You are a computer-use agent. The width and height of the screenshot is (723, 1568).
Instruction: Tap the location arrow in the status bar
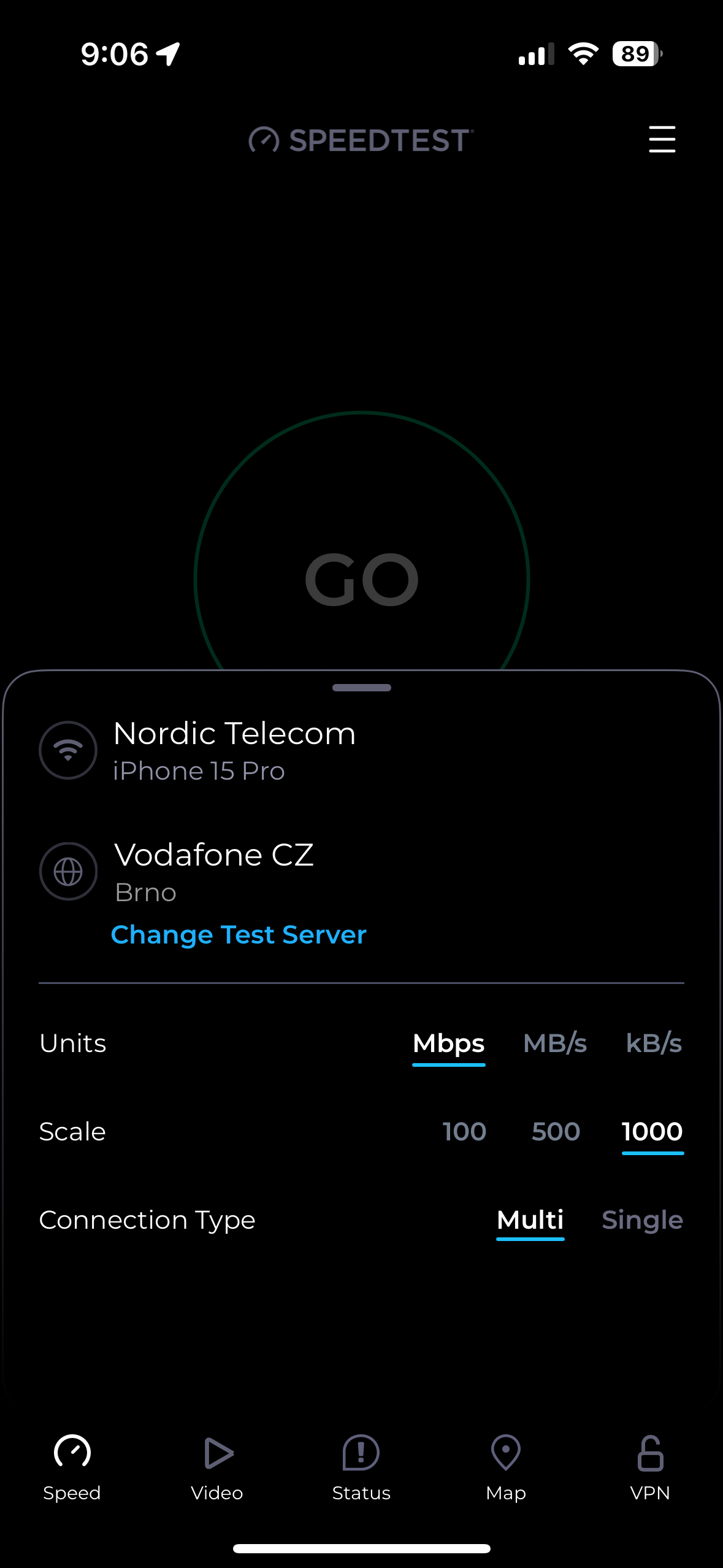tap(166, 53)
